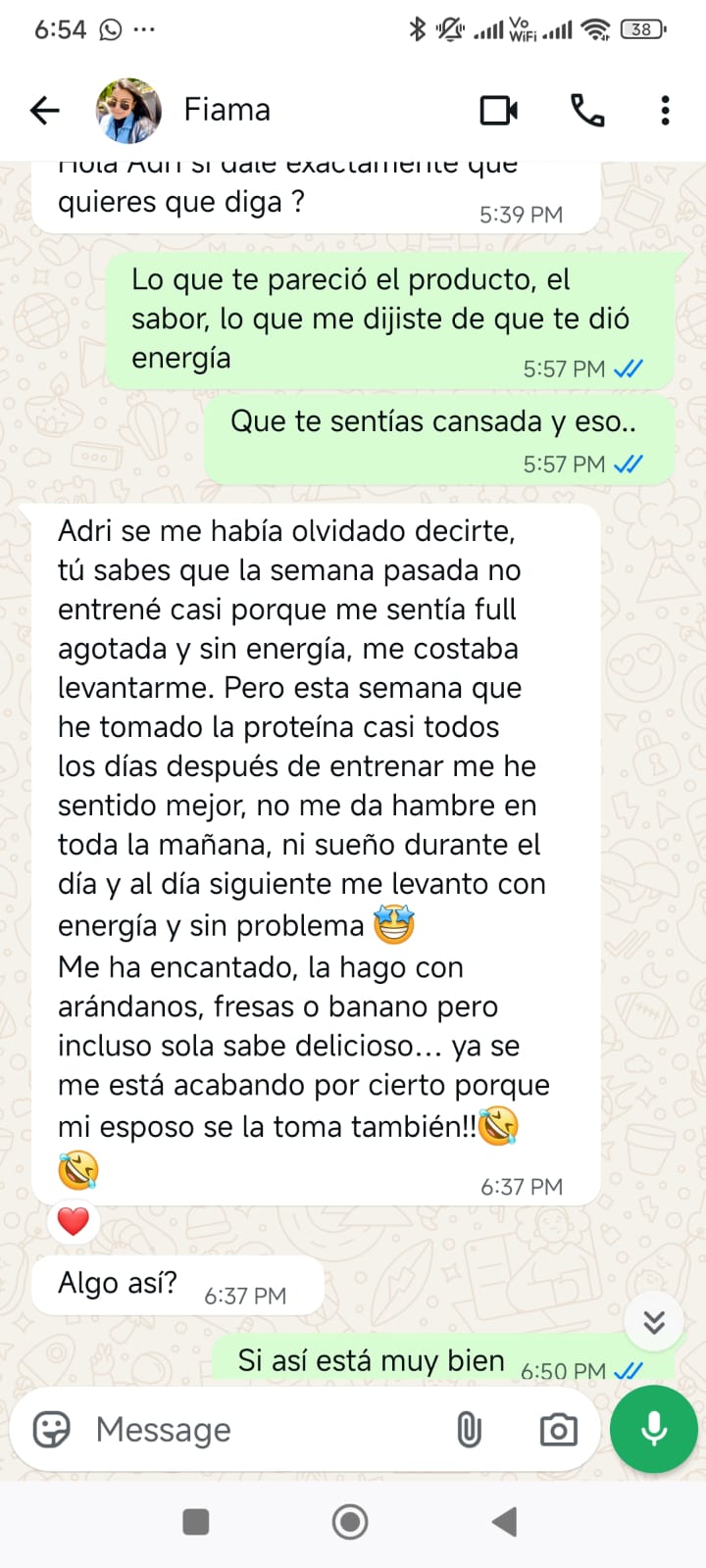Open Fiama's profile photo

(128, 111)
